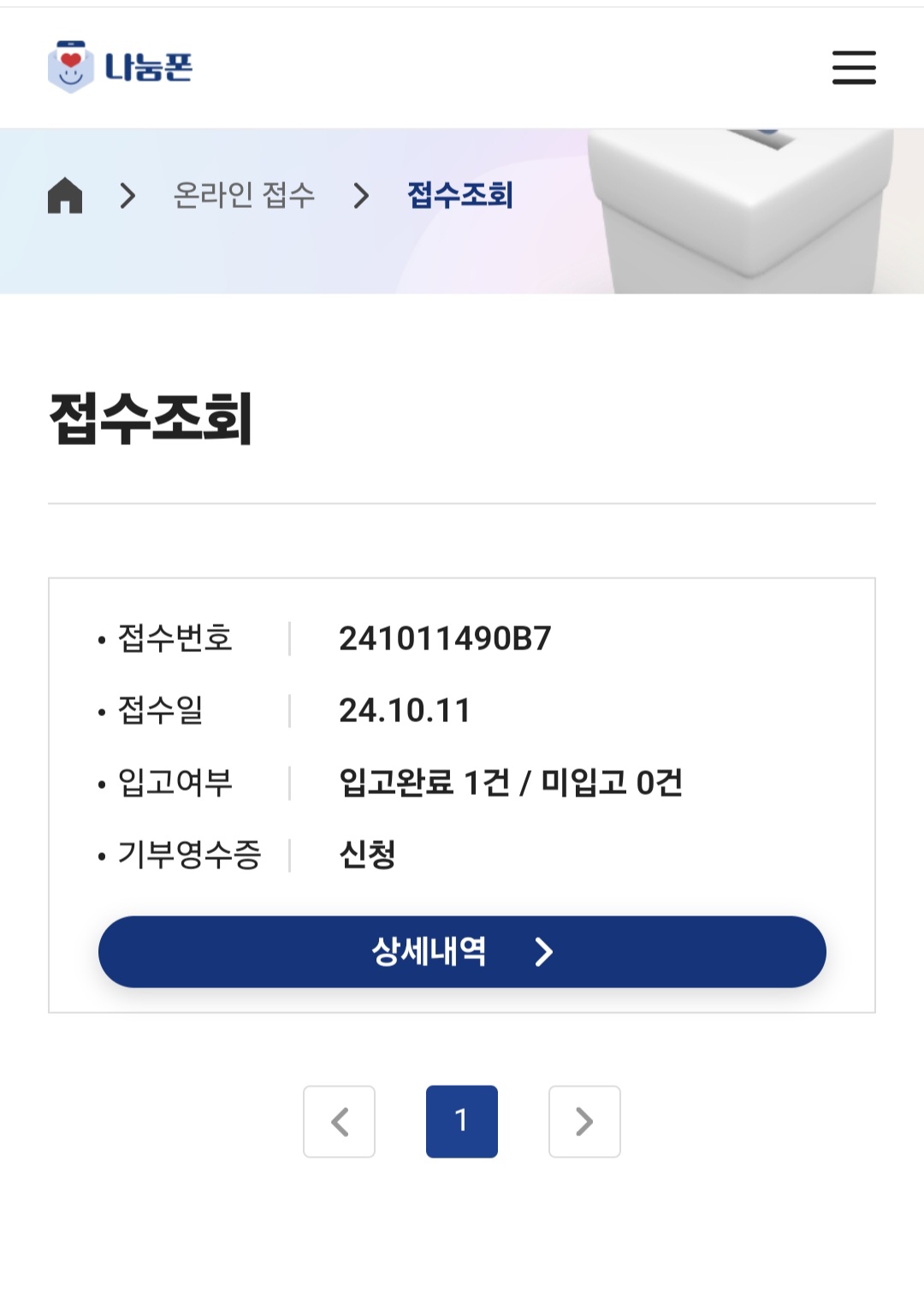Open 상세내역 for receipt 241011490B7

click(x=462, y=951)
